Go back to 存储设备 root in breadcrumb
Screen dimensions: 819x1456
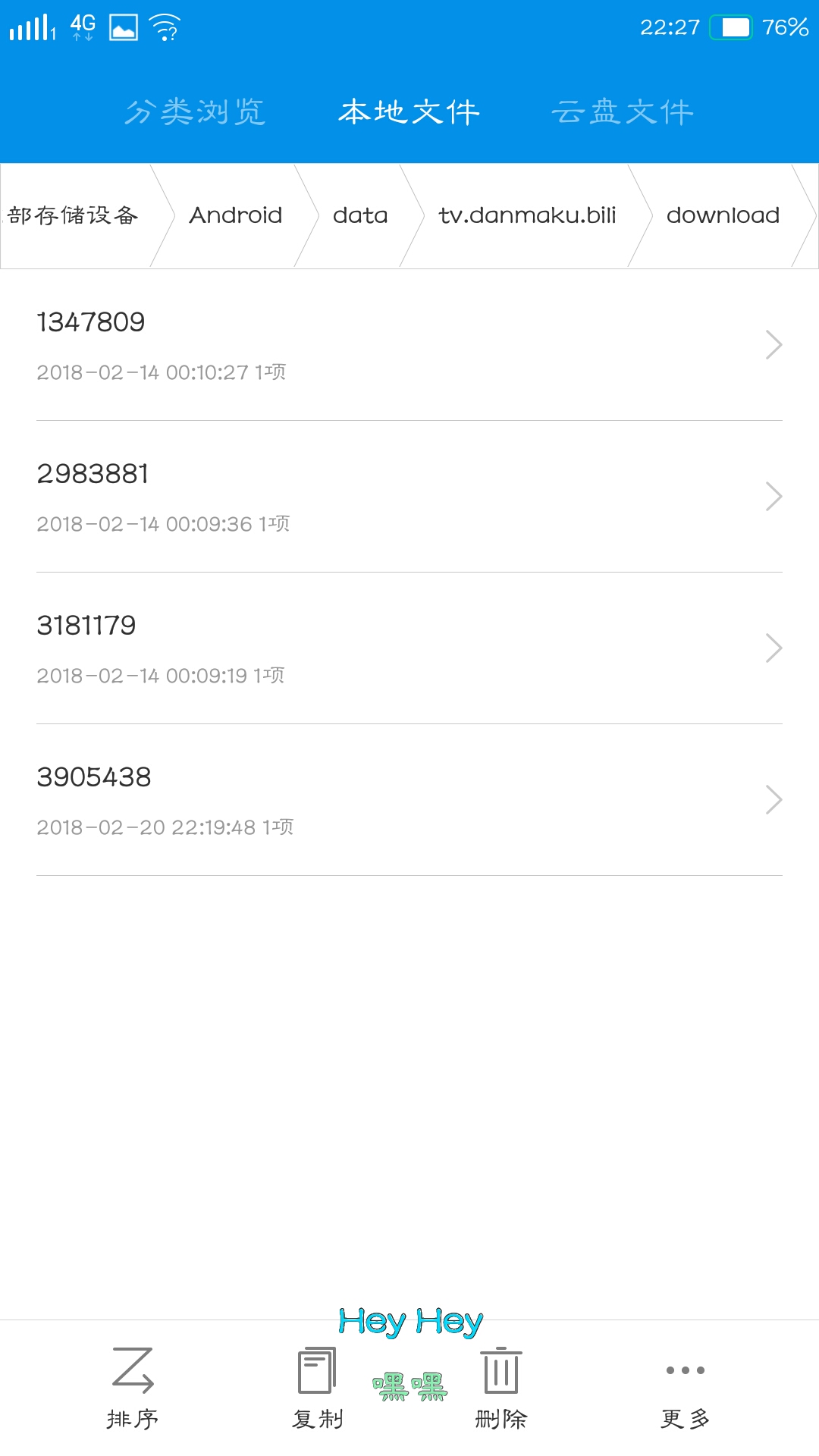pos(73,215)
